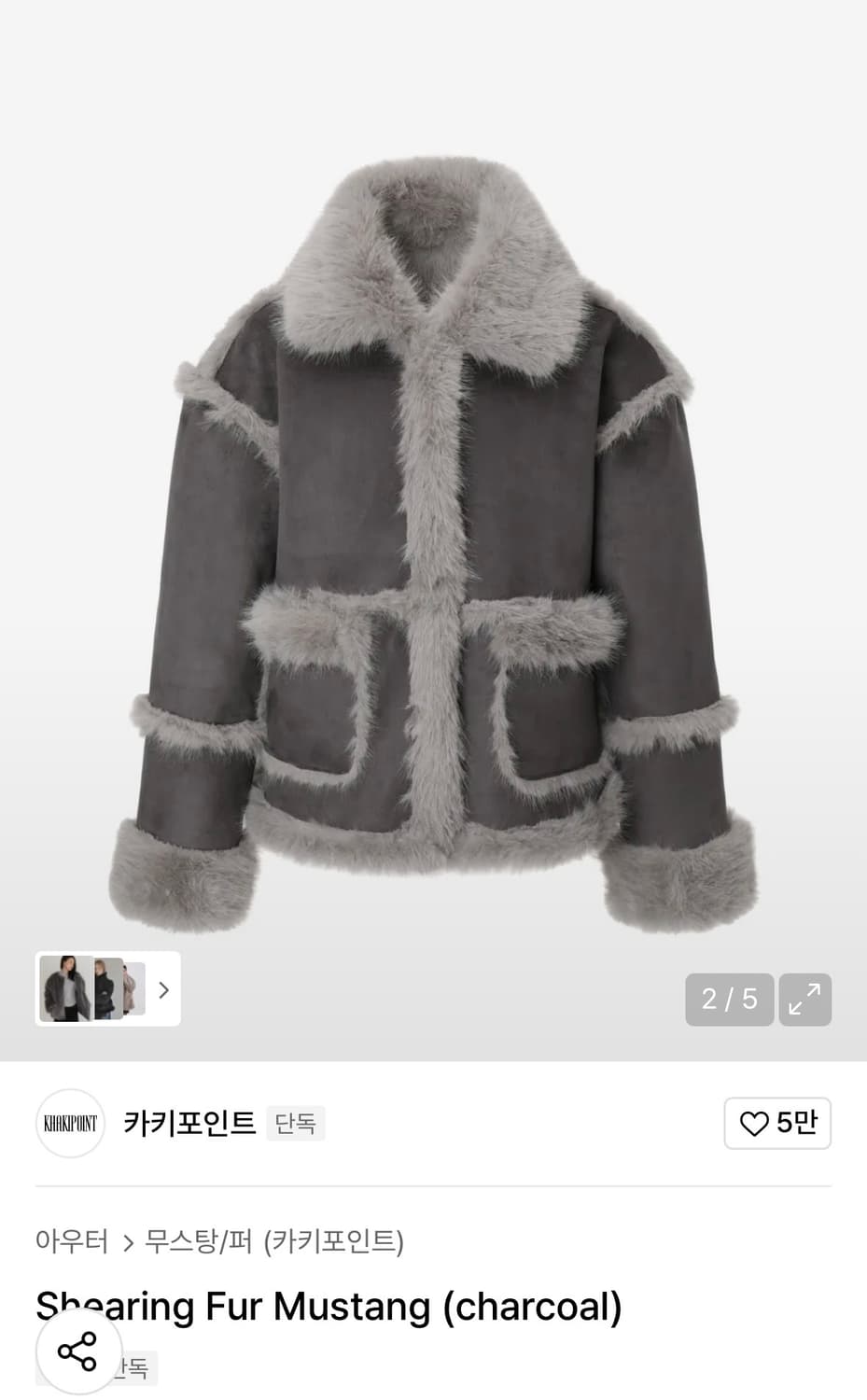
Task: Click the 단독 badge beside brand name
Action: [295, 1124]
